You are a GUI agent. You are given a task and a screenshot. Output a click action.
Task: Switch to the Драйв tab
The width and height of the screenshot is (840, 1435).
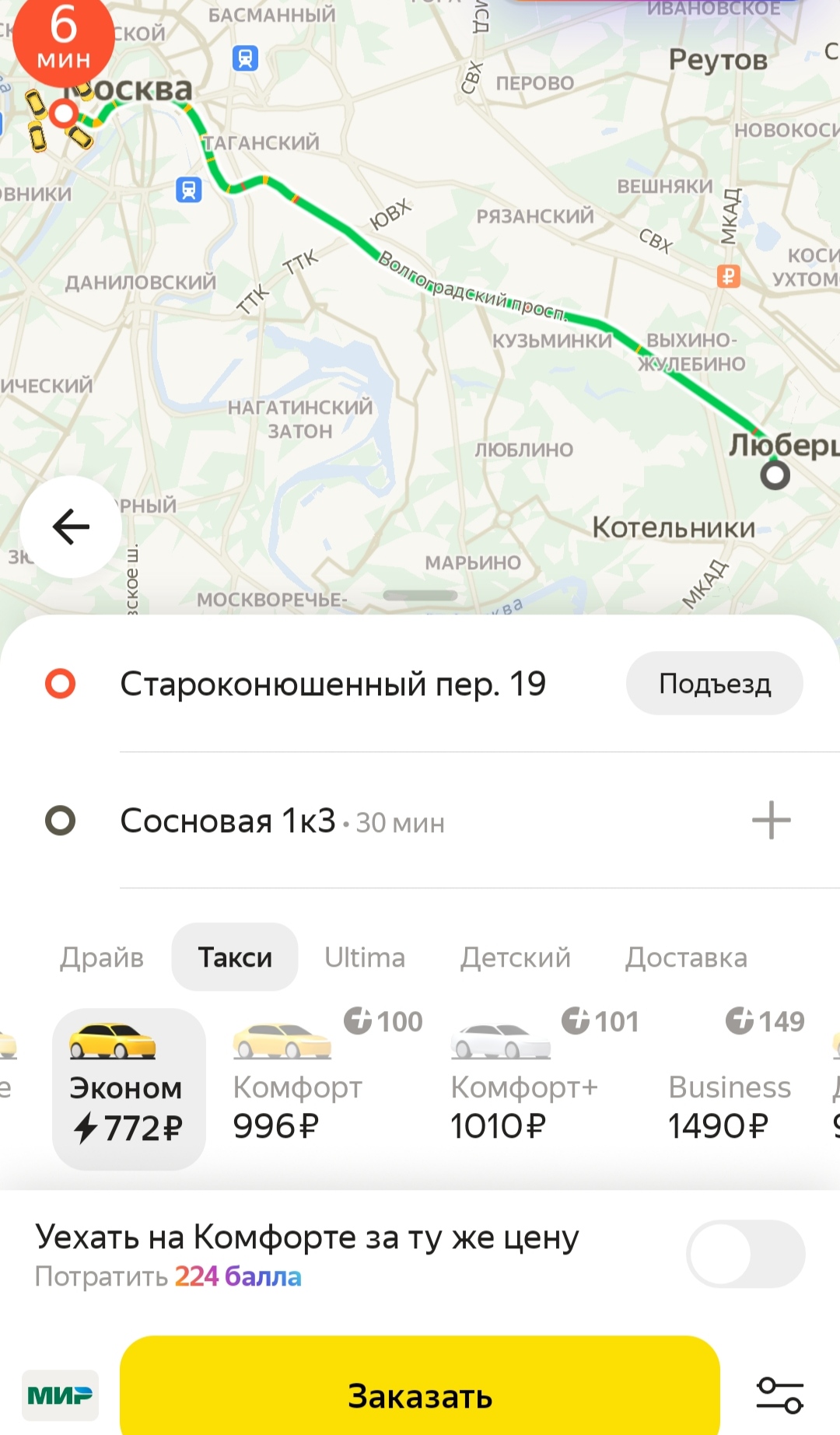click(x=102, y=957)
